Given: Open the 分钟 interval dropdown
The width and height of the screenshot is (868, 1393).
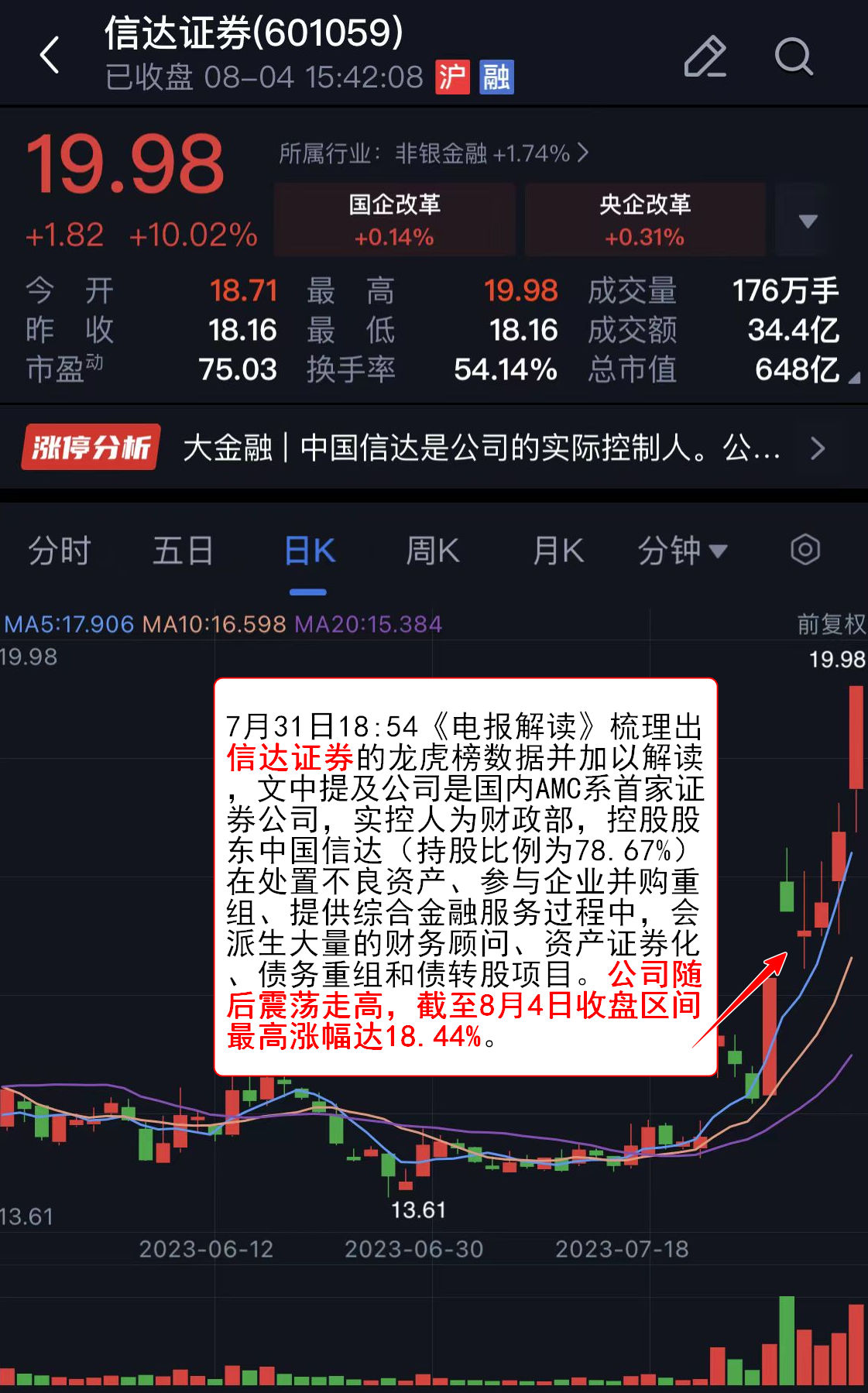Looking at the screenshot, I should point(681,551).
